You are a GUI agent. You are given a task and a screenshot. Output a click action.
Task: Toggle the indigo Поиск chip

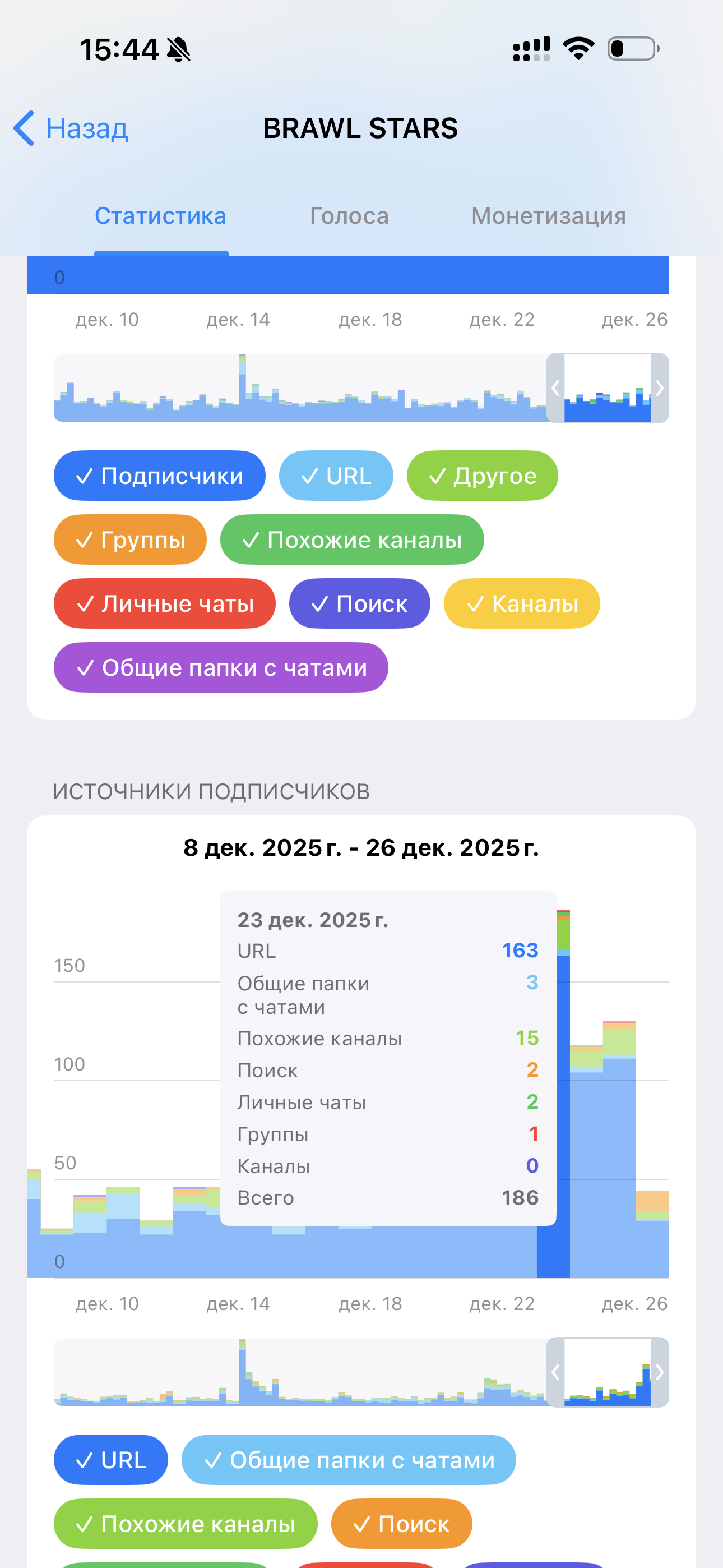(x=359, y=604)
